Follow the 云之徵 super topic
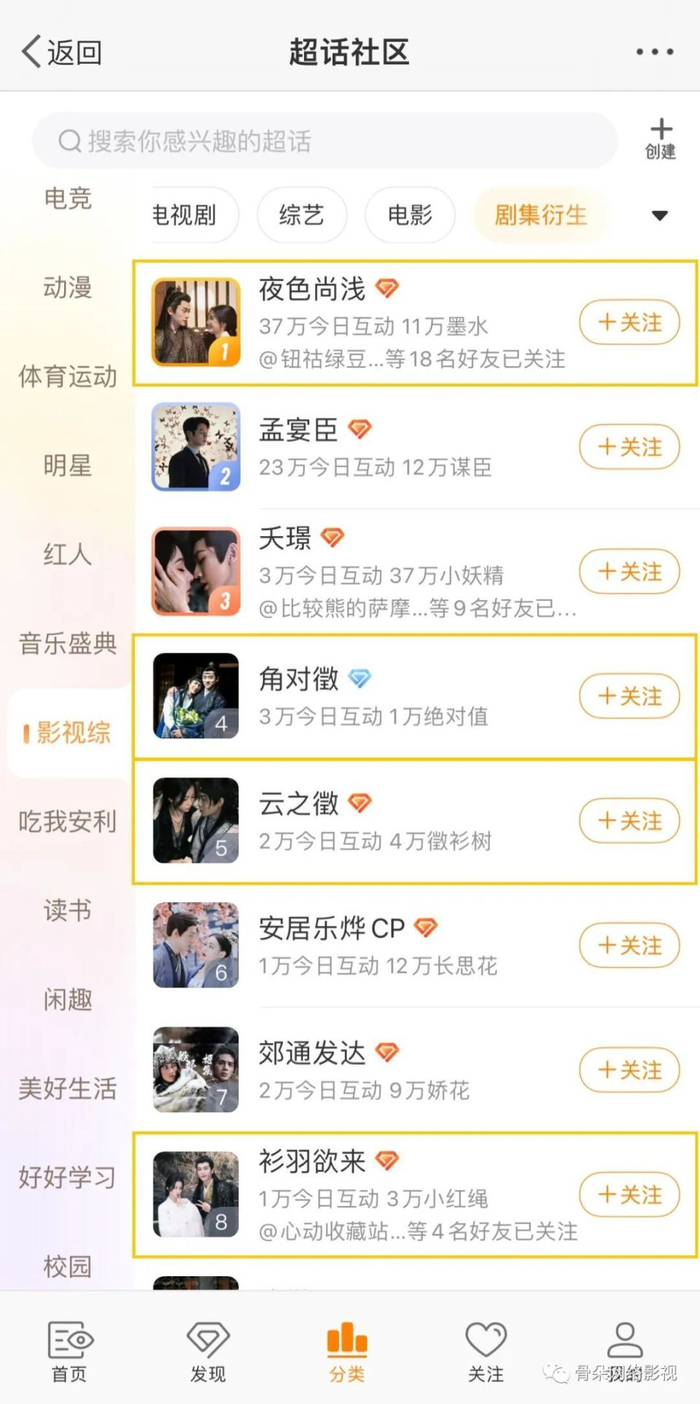The width and height of the screenshot is (700, 1404). click(629, 821)
